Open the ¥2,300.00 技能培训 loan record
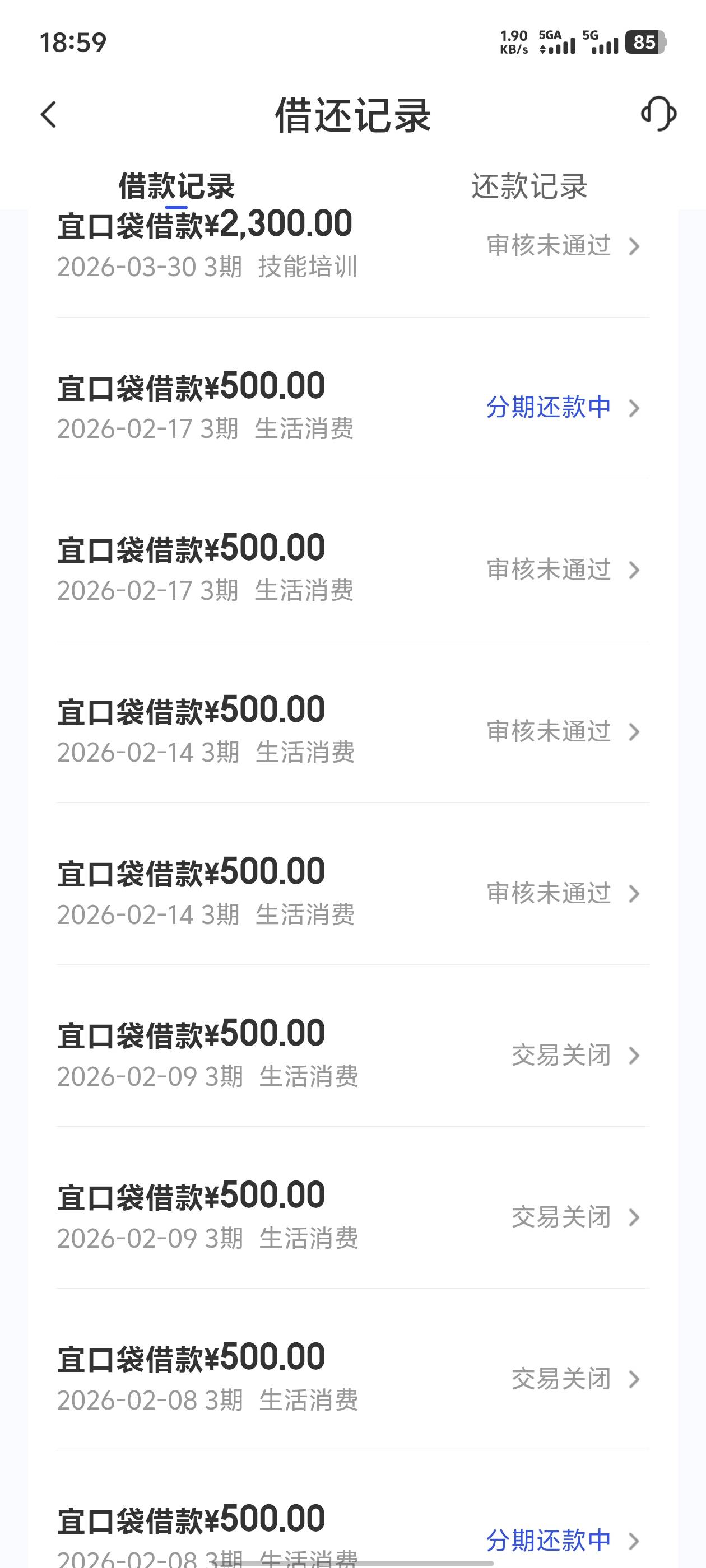The image size is (706, 1568). [352, 245]
